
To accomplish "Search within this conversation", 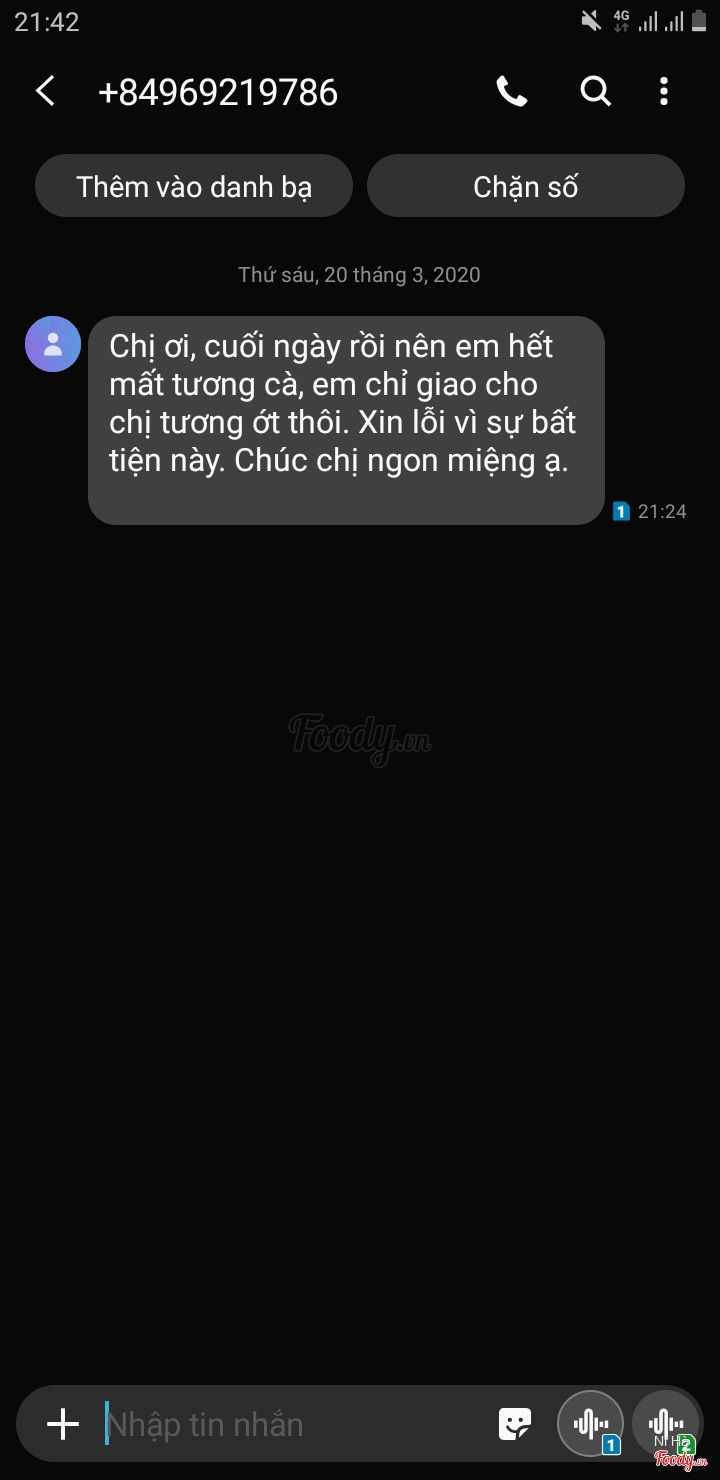I will click(595, 92).
